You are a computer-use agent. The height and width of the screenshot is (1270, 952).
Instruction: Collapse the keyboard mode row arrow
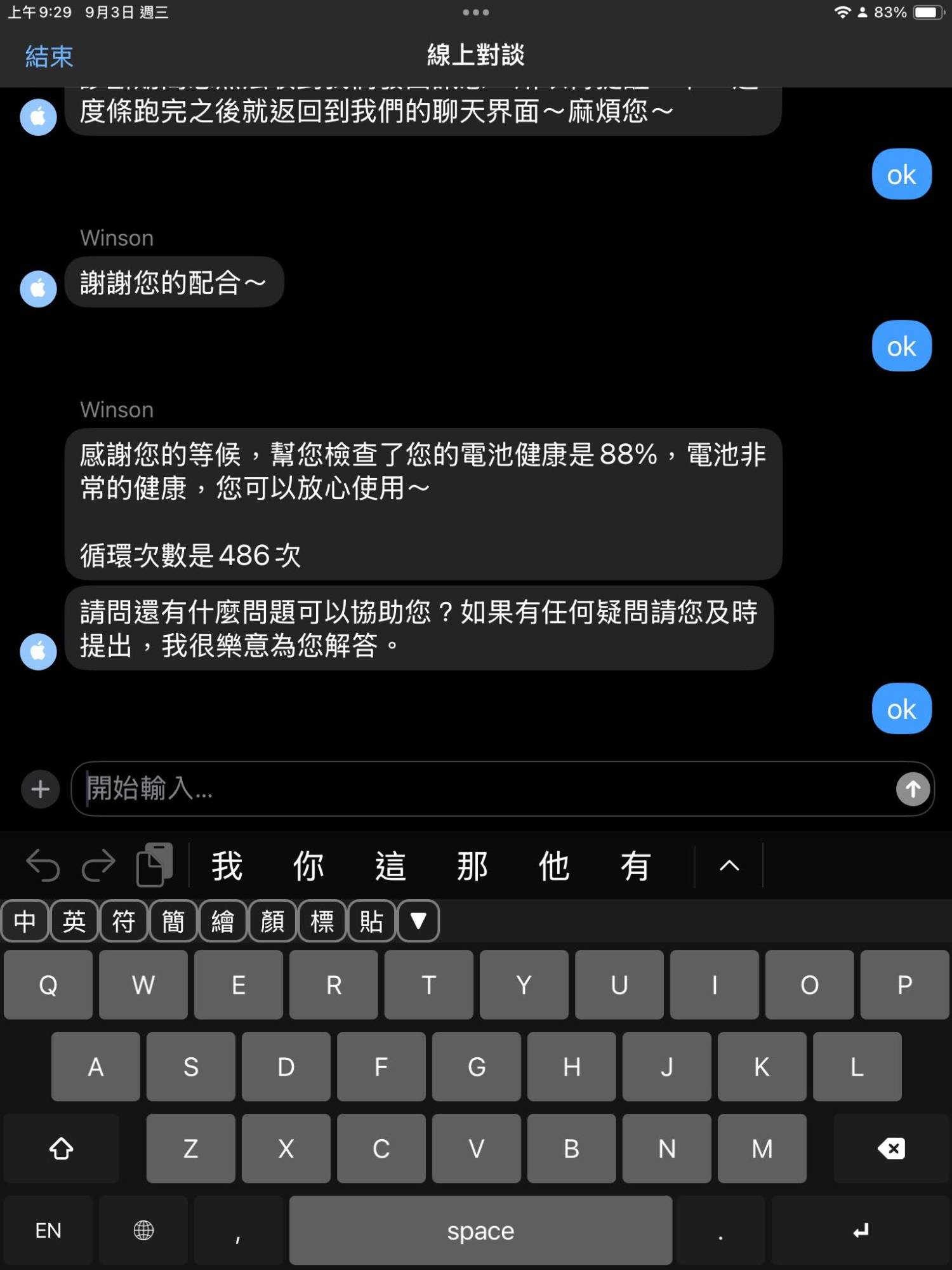coord(418,921)
